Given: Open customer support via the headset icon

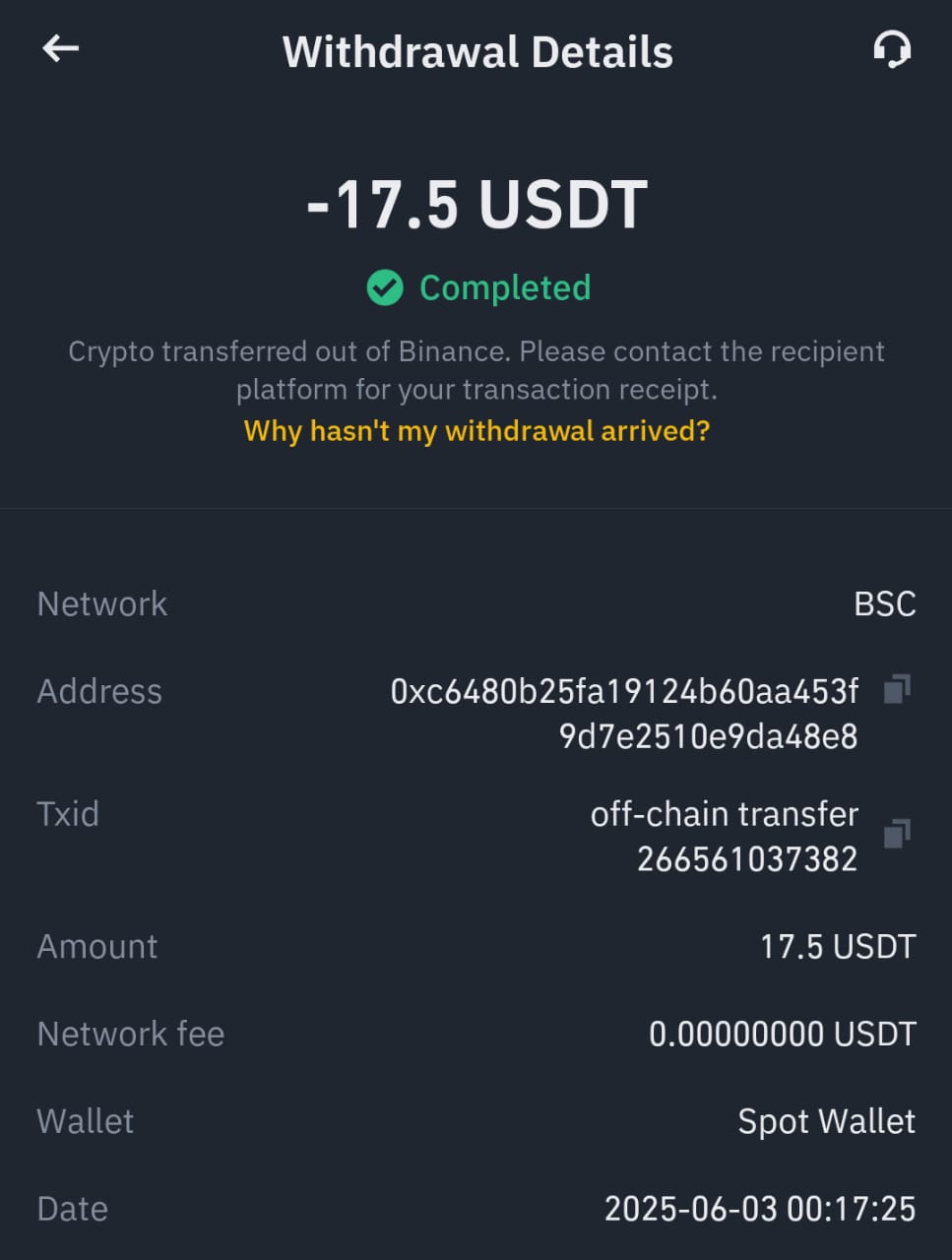Looking at the screenshot, I should tap(893, 48).
